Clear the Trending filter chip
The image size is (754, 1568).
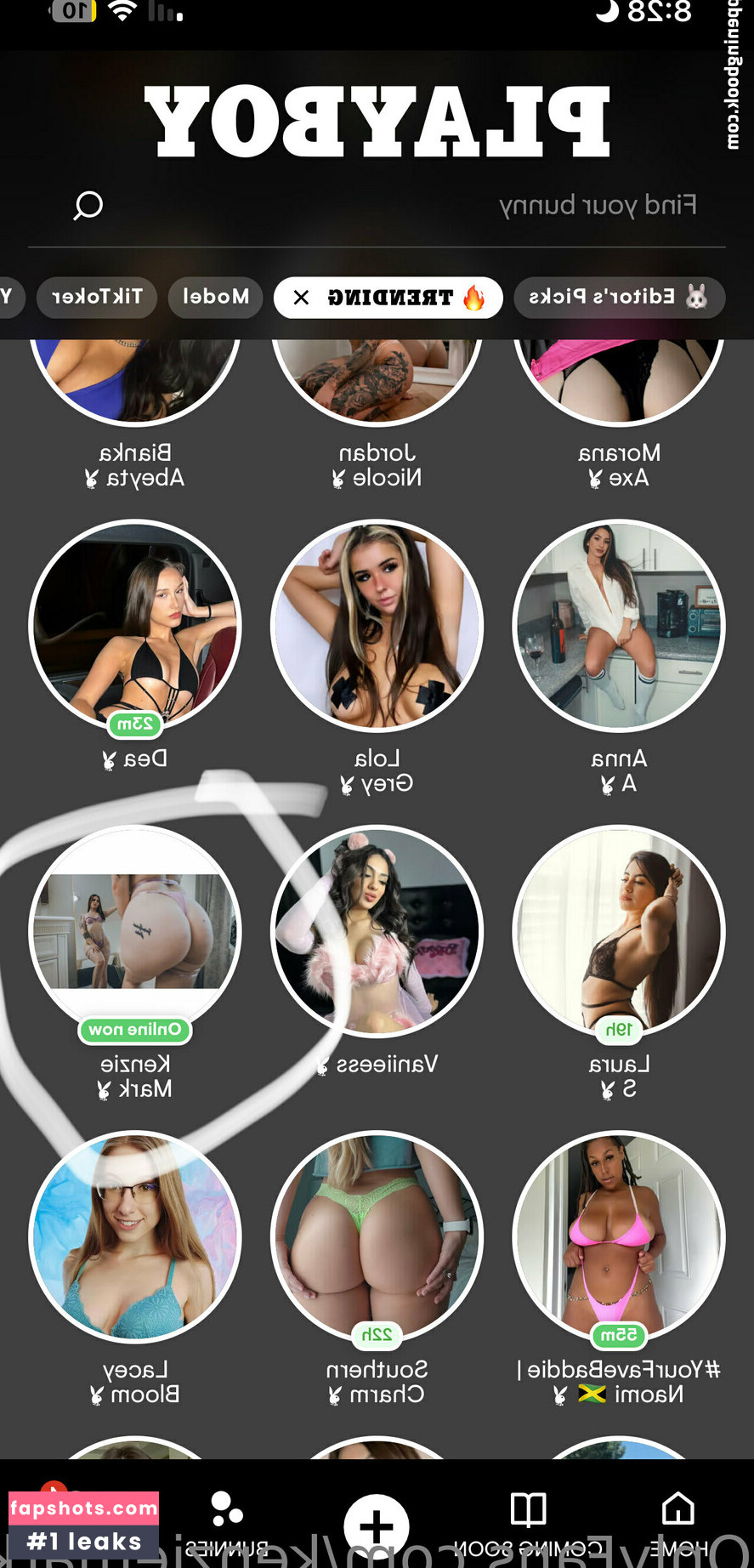301,298
